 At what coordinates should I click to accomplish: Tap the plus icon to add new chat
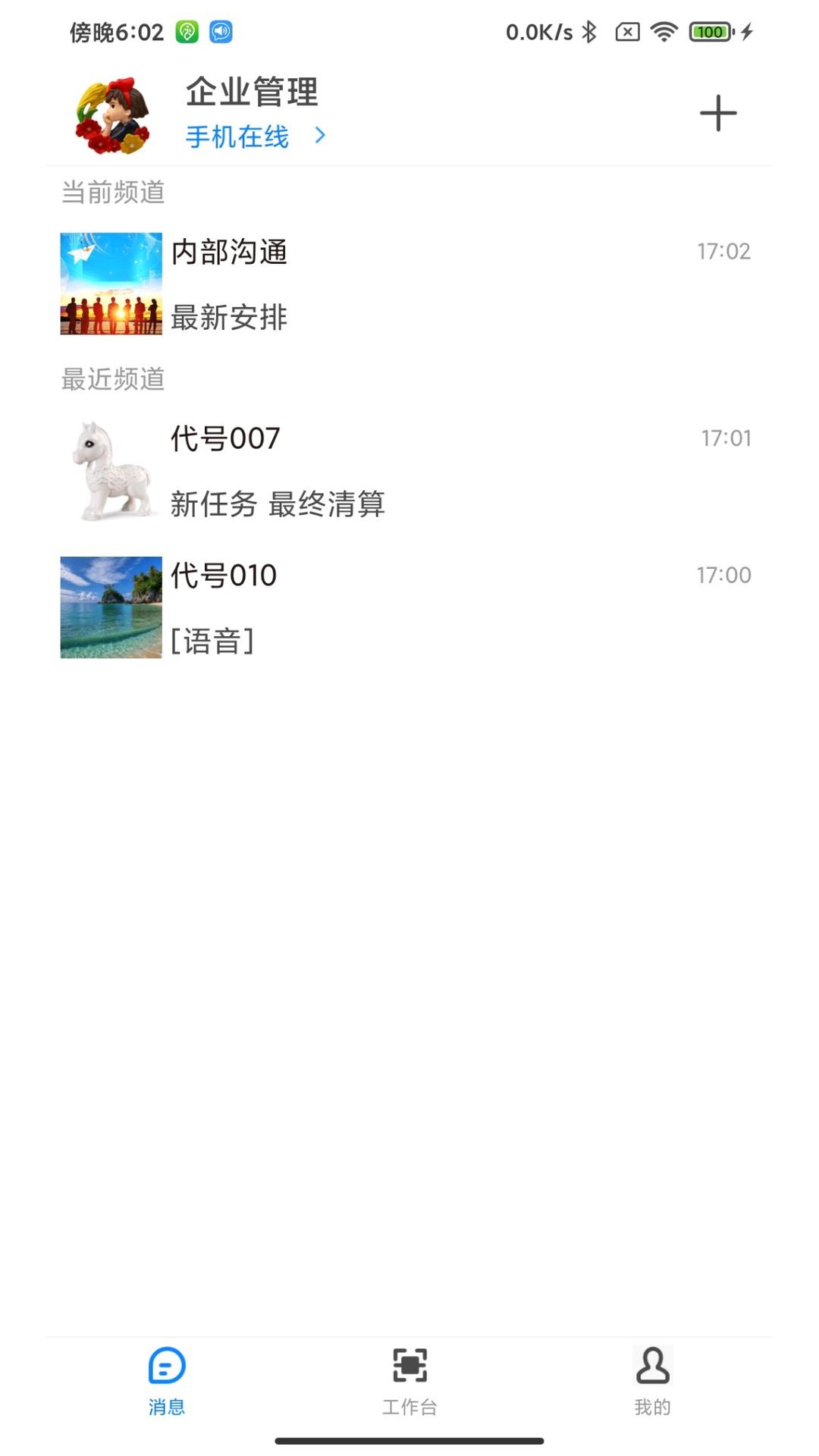click(718, 113)
